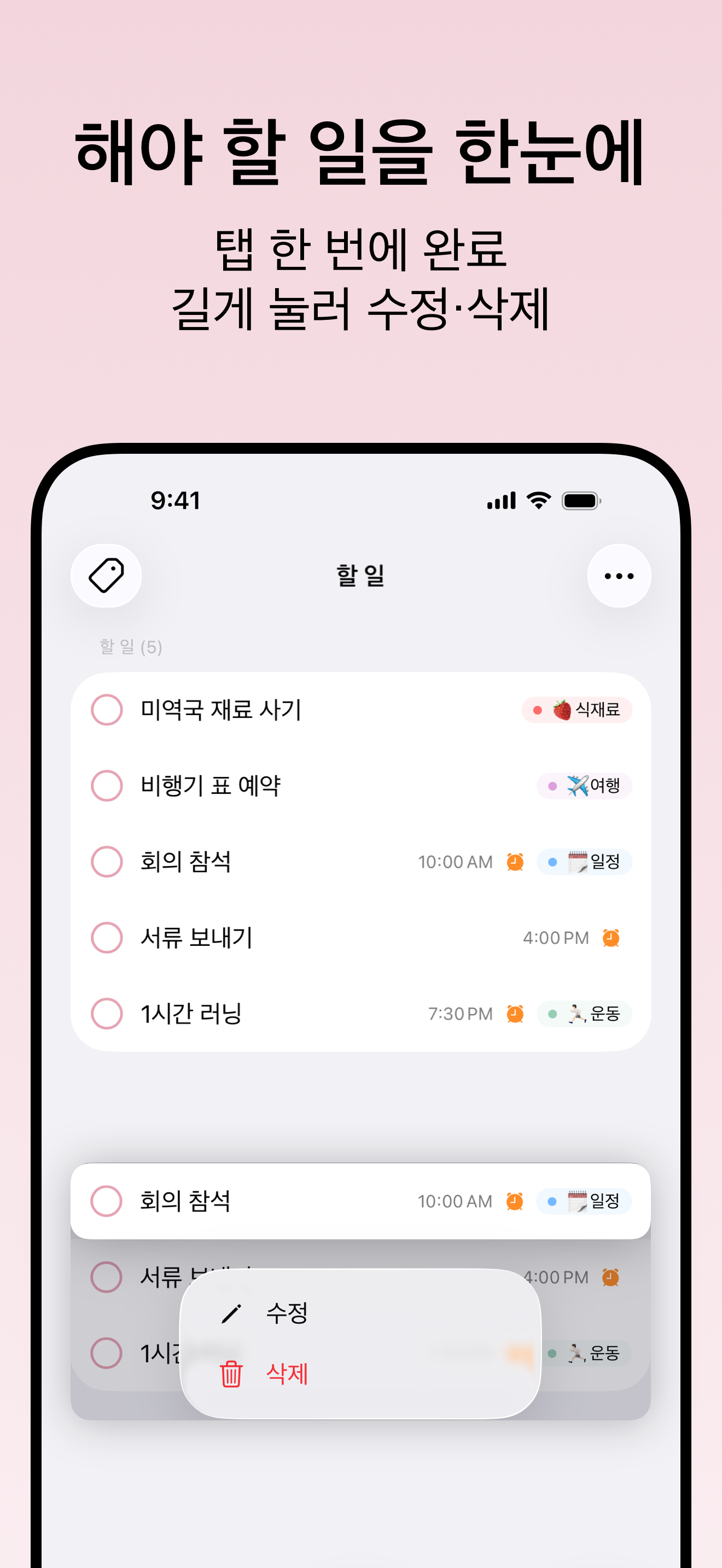Click the alarm icon beside 4:00 PM
The image size is (722, 1568).
coord(611,938)
